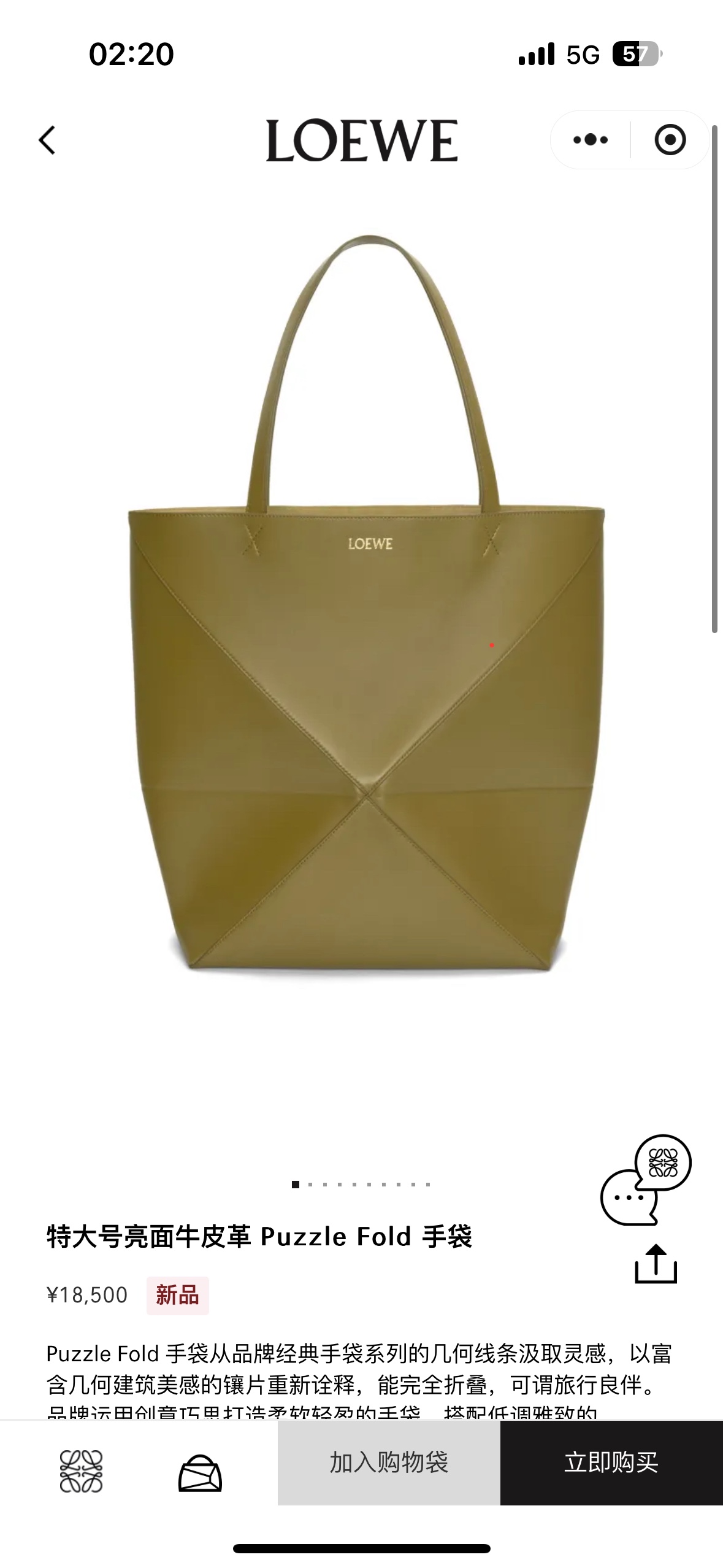The image size is (723, 1568).
Task: Tap the image carousel page indicator dots
Action: 361,1185
